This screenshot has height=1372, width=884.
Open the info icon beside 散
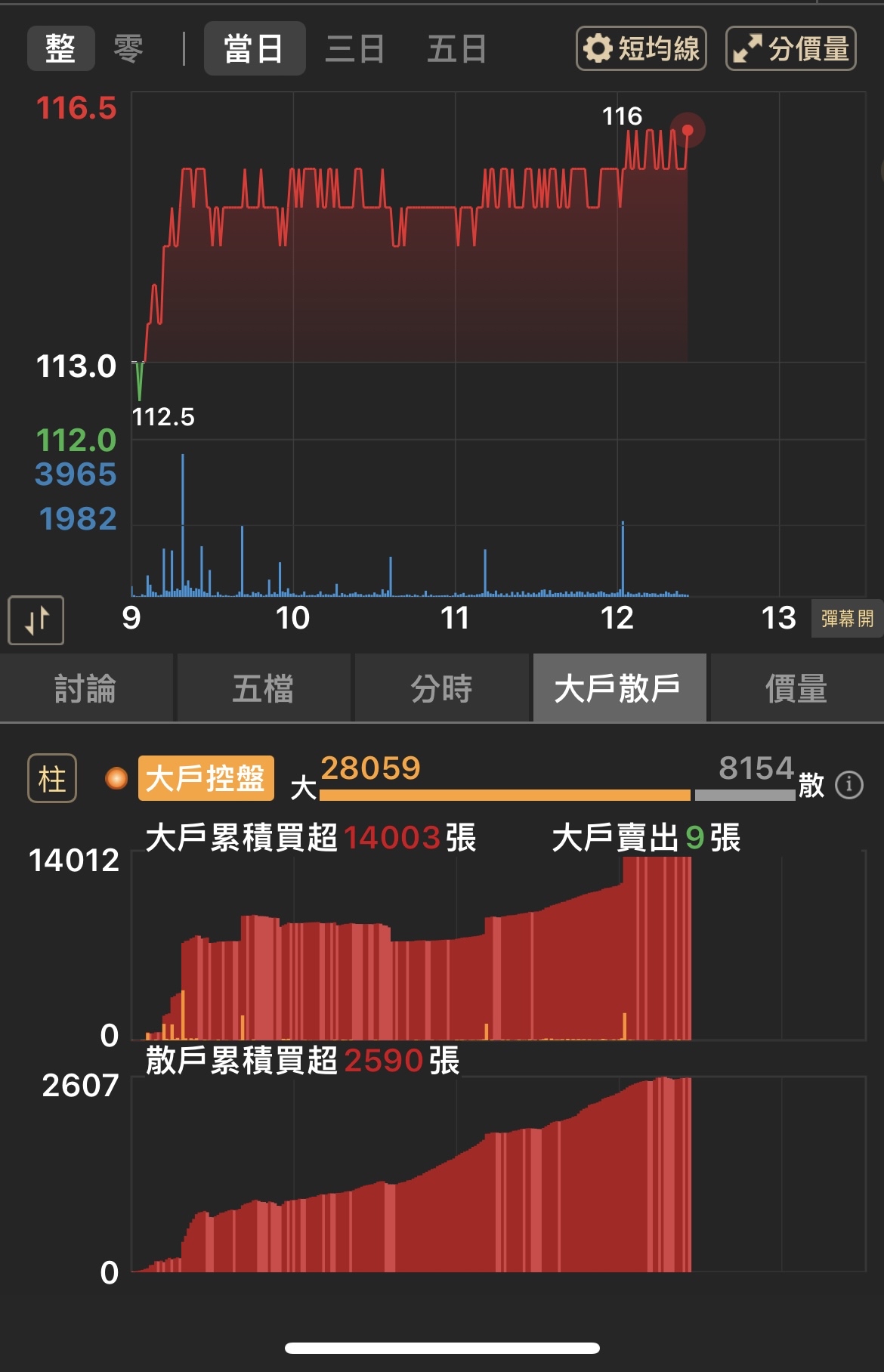click(848, 785)
